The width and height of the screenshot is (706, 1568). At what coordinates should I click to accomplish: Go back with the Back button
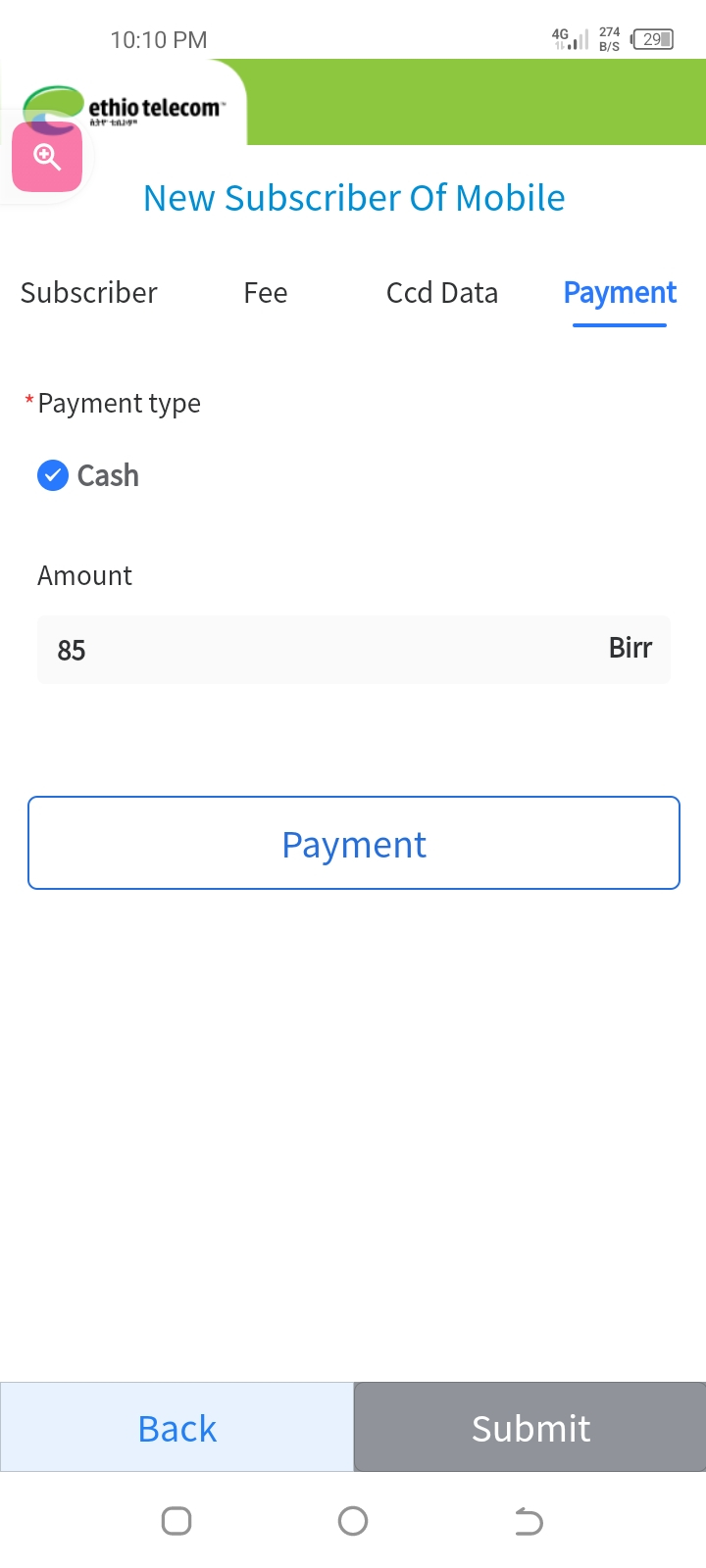click(176, 1427)
